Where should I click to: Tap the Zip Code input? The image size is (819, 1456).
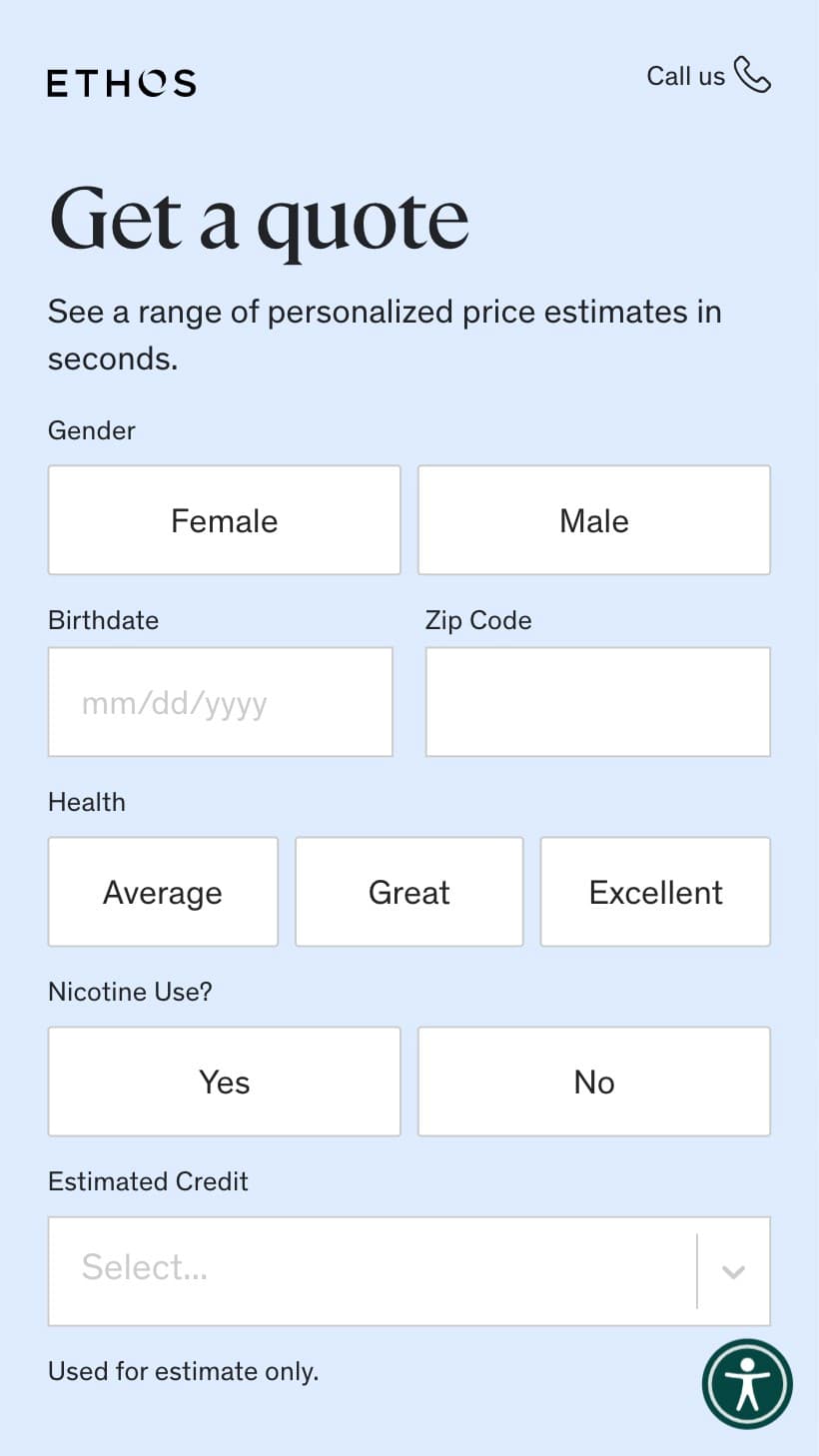point(597,702)
